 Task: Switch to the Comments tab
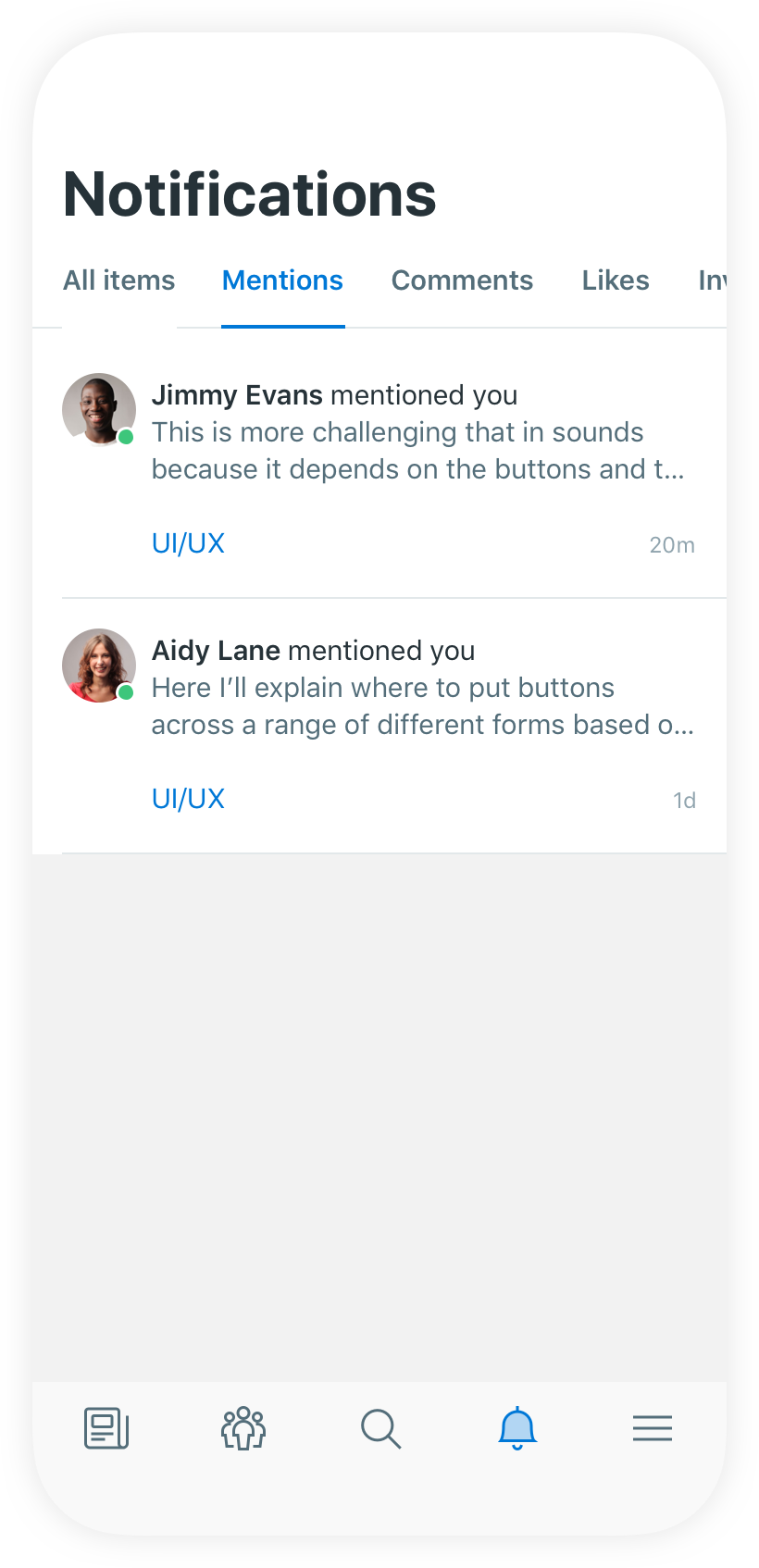click(x=462, y=280)
